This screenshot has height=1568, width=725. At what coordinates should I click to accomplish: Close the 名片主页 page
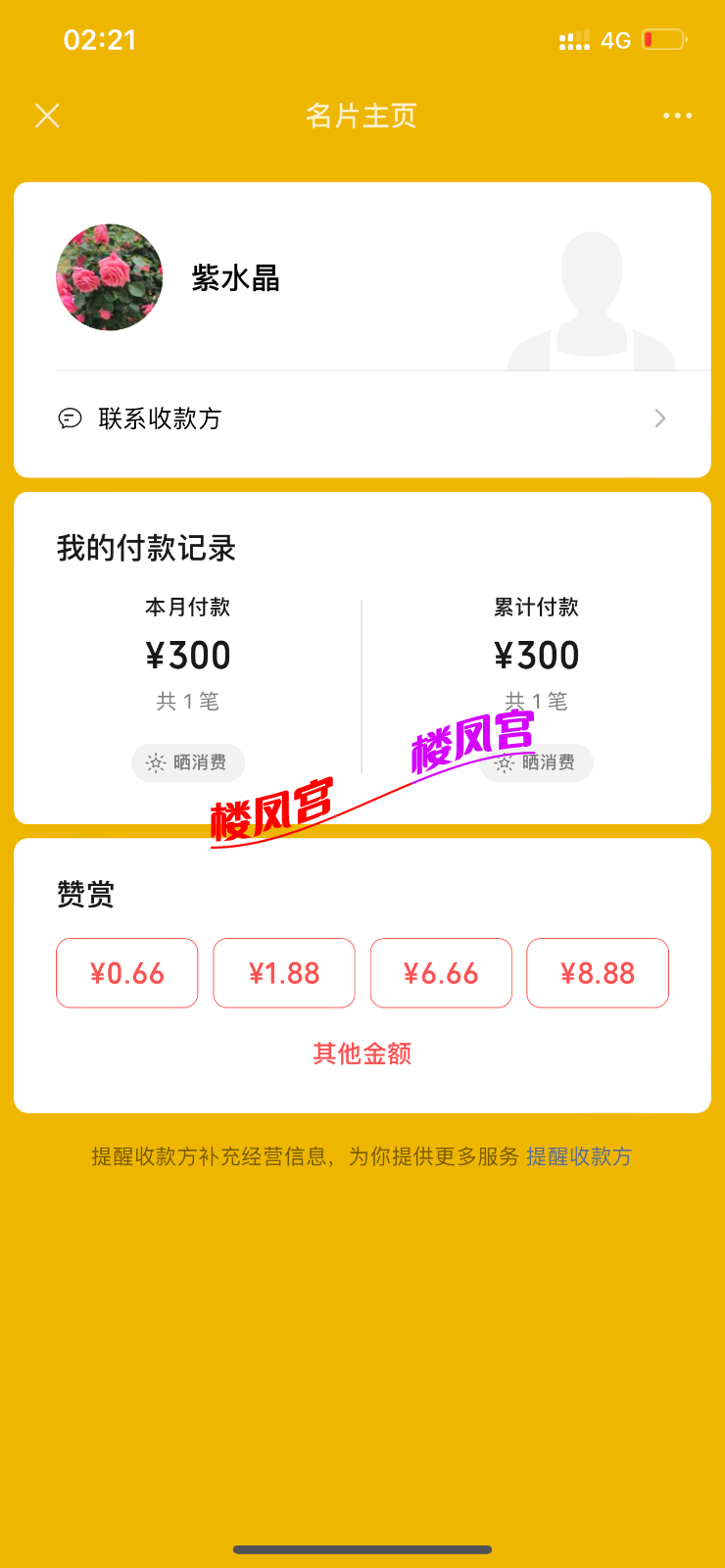(x=47, y=116)
